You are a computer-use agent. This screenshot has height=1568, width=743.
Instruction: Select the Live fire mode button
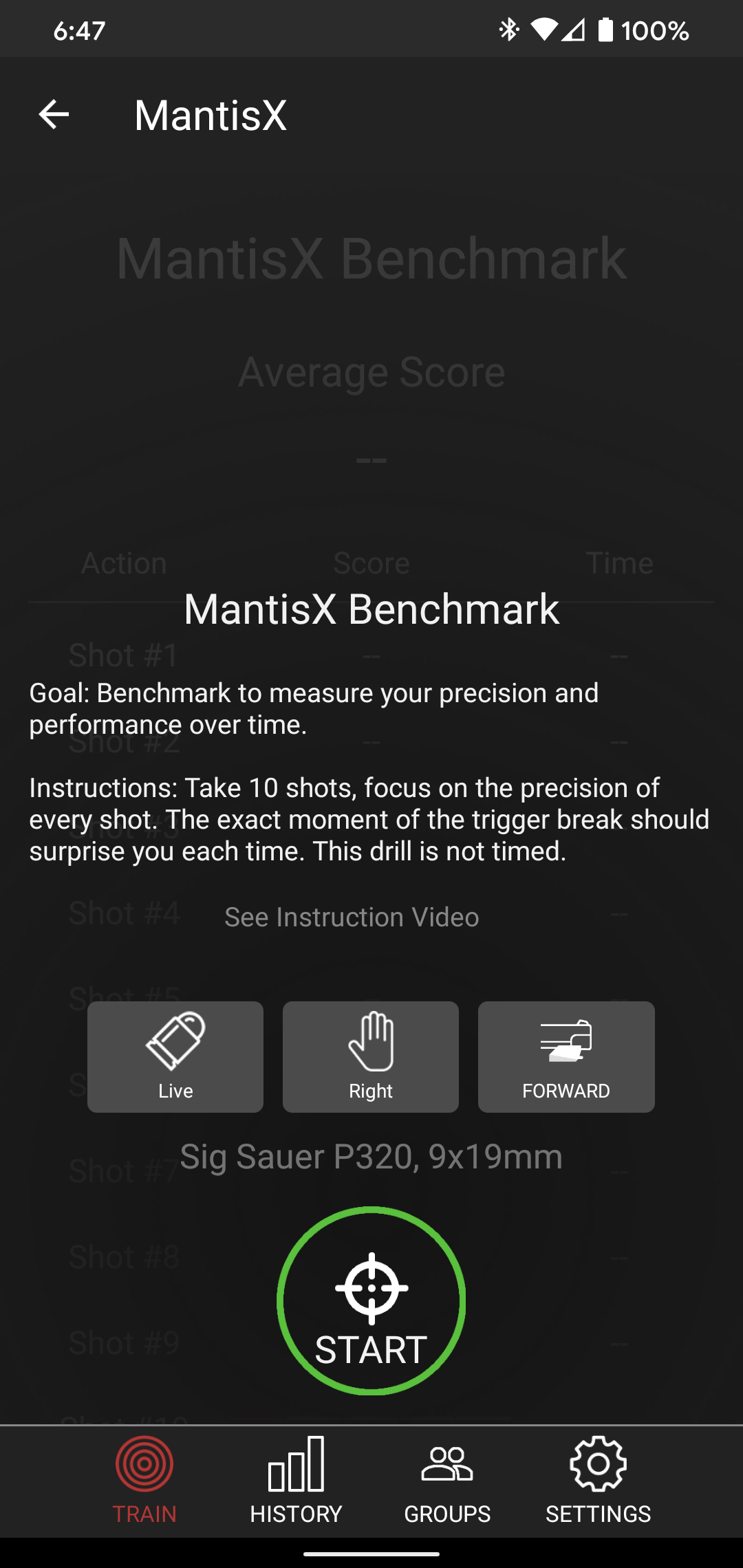point(175,1056)
